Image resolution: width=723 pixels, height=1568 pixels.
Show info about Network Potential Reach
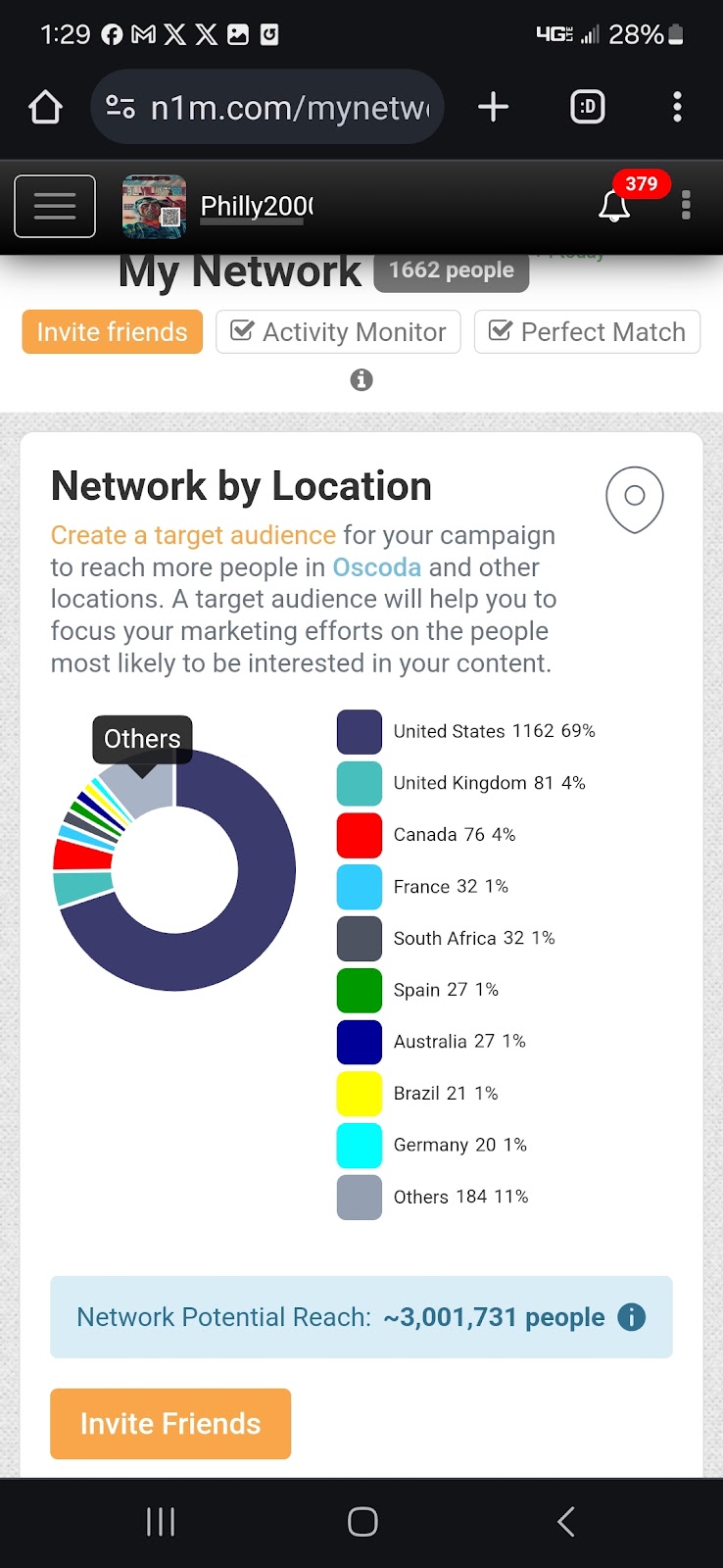(x=632, y=1317)
